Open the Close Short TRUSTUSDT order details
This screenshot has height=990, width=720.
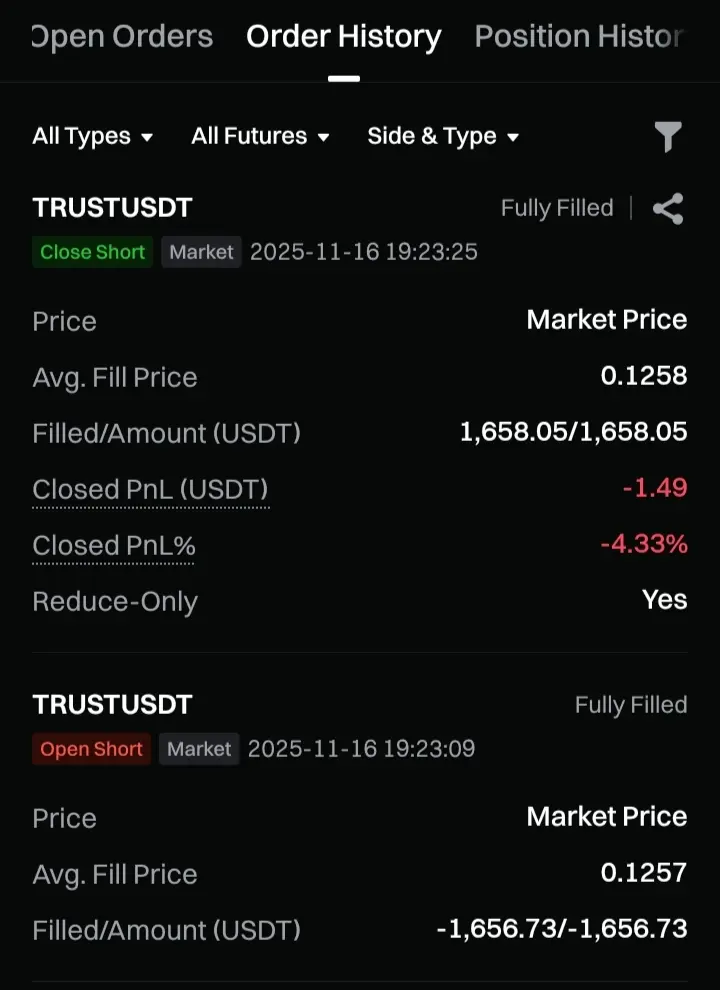click(x=112, y=208)
